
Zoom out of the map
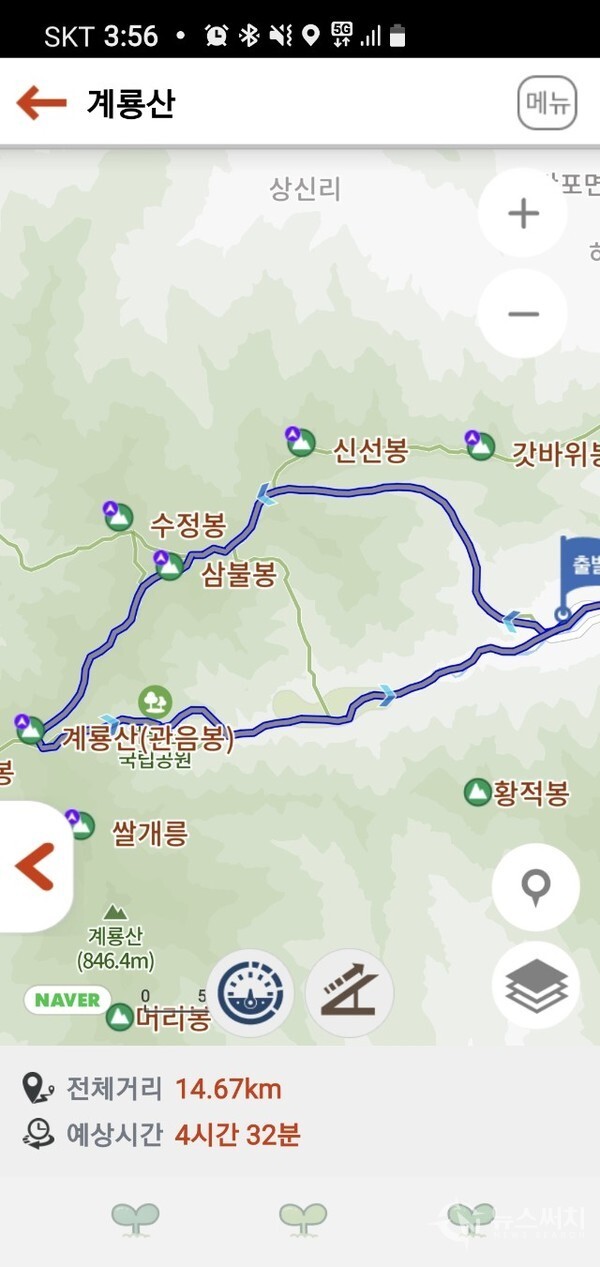coord(523,314)
